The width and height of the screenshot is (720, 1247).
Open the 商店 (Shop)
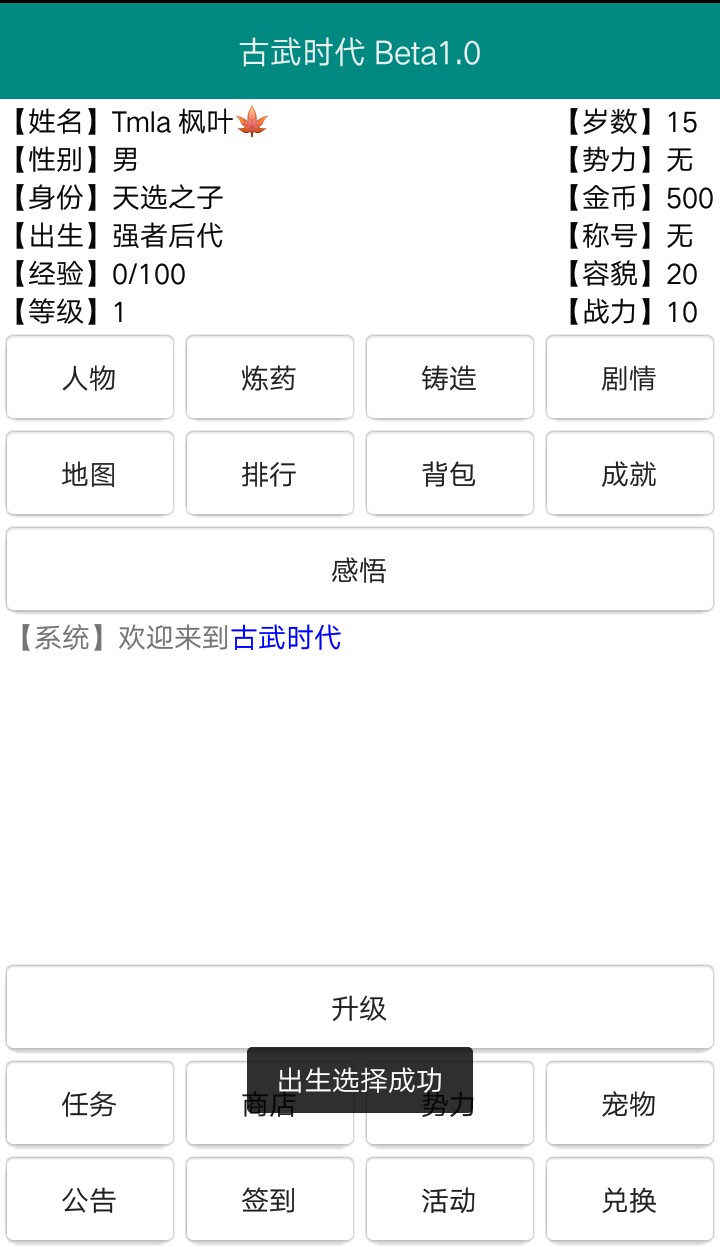click(269, 1104)
